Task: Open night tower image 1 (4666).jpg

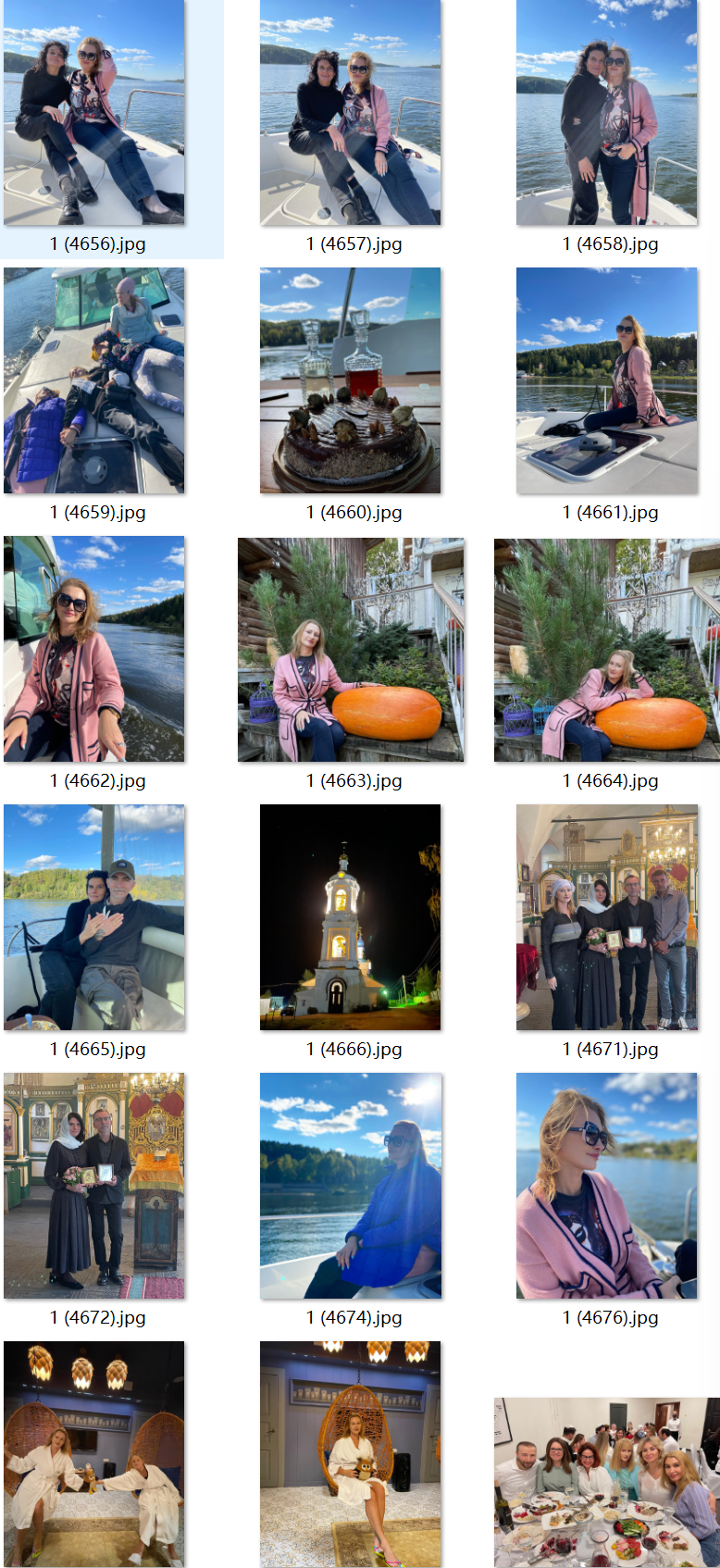Action: point(350,917)
